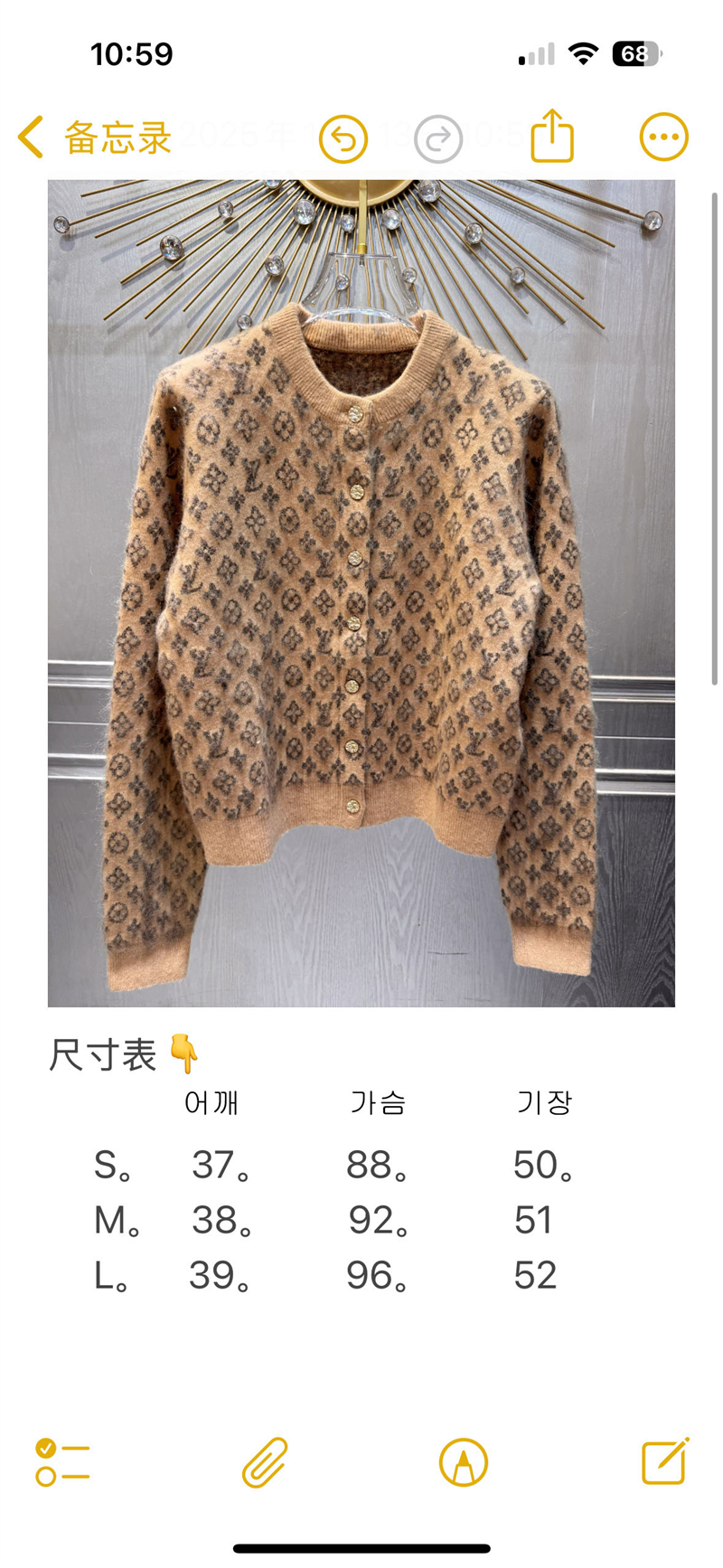Go back to the 备忘录 notes list
Image resolution: width=723 pixels, height=1568 pixels.
(95, 137)
